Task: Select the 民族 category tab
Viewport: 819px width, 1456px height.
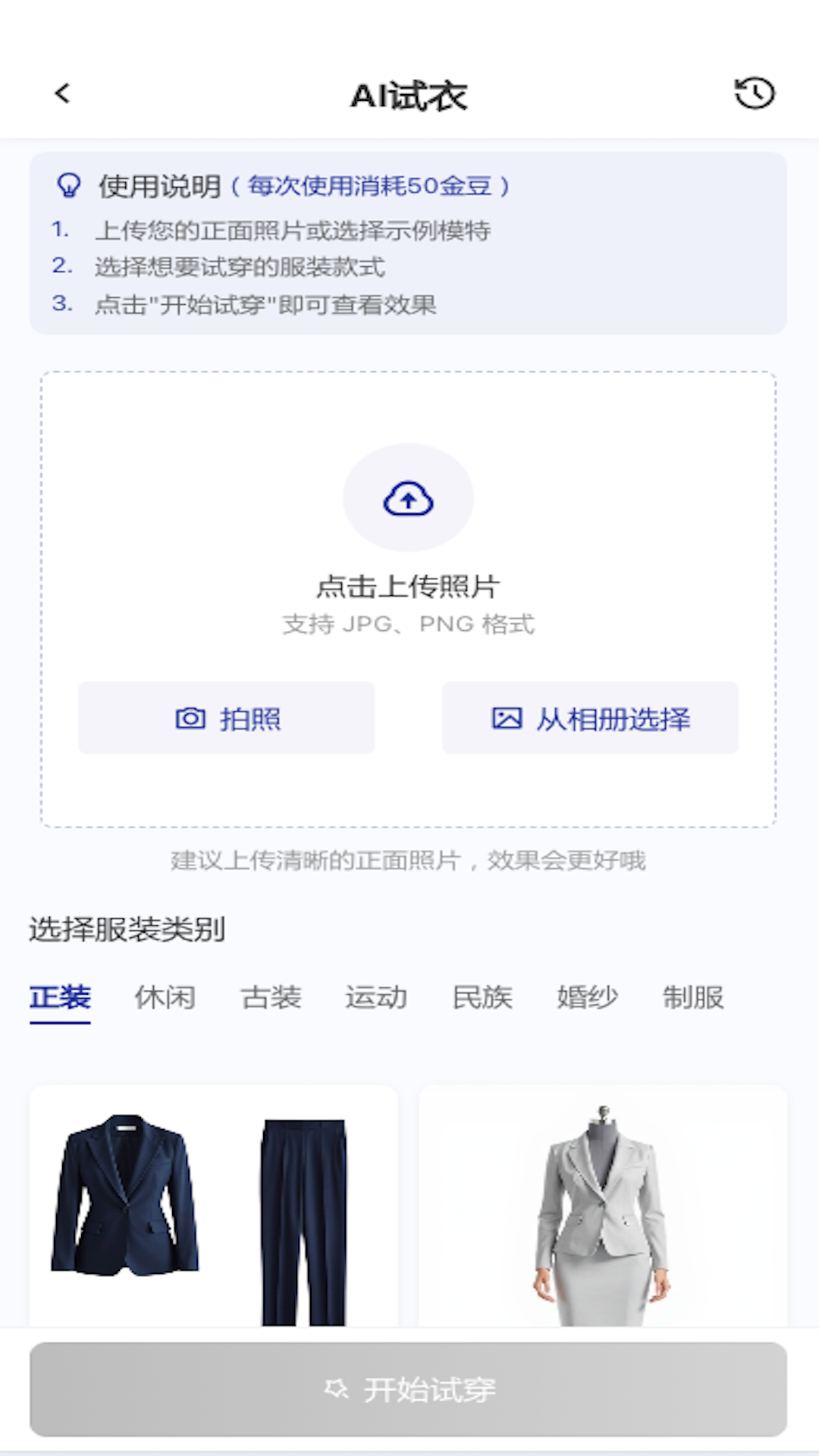Action: click(x=484, y=998)
